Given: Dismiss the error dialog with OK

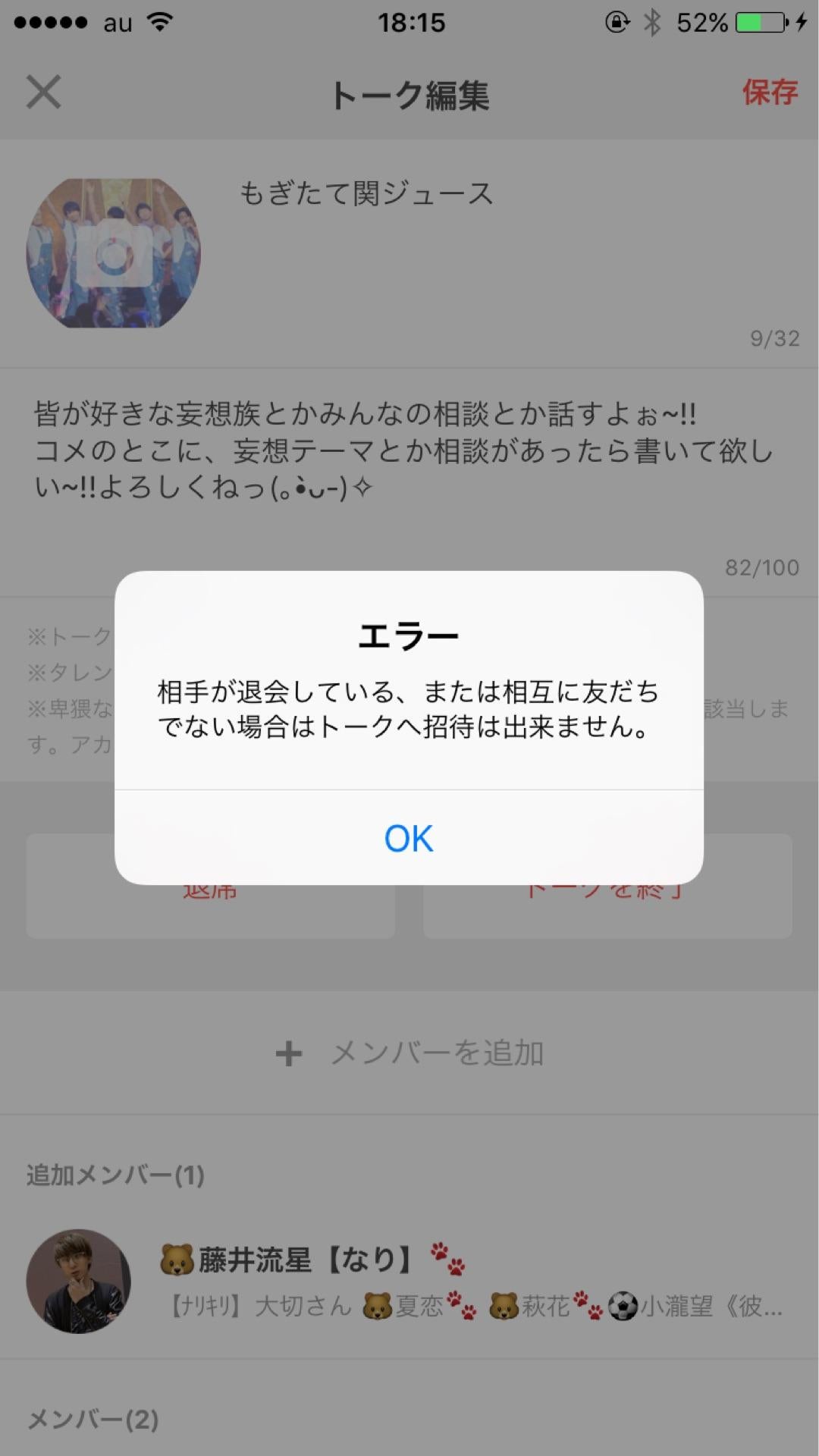Looking at the screenshot, I should coord(408,839).
